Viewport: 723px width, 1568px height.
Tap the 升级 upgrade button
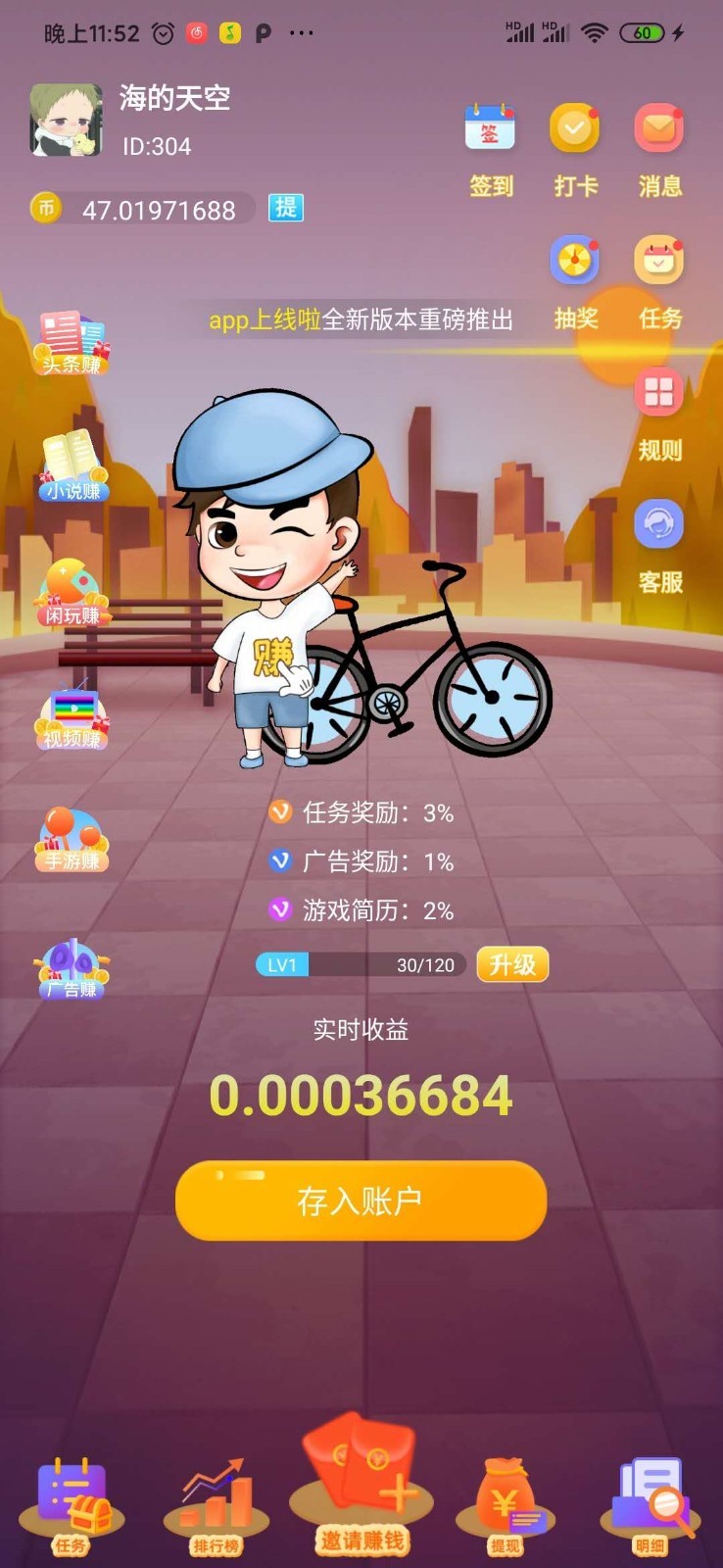(x=512, y=965)
